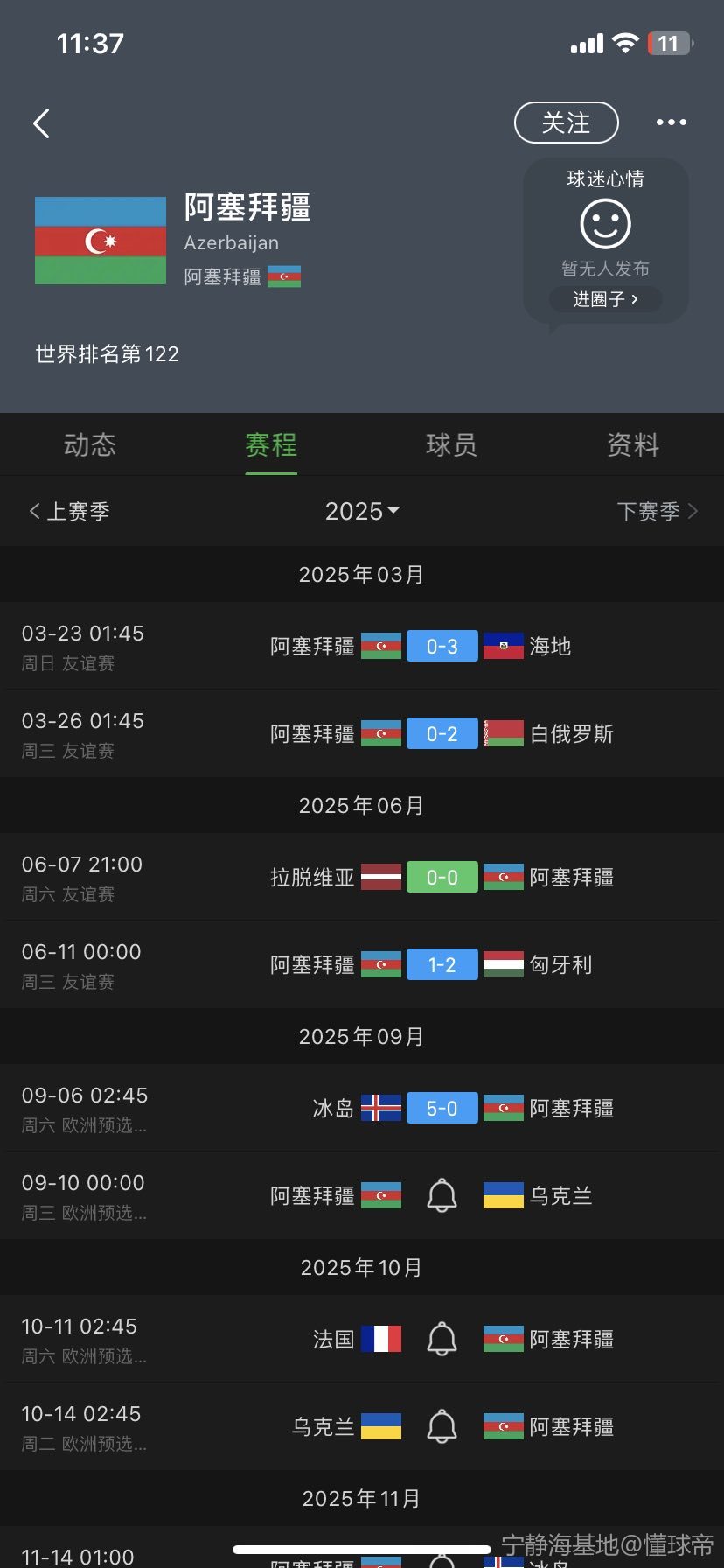
Task: Switch to the 球员 tab
Action: pyautogui.click(x=452, y=445)
